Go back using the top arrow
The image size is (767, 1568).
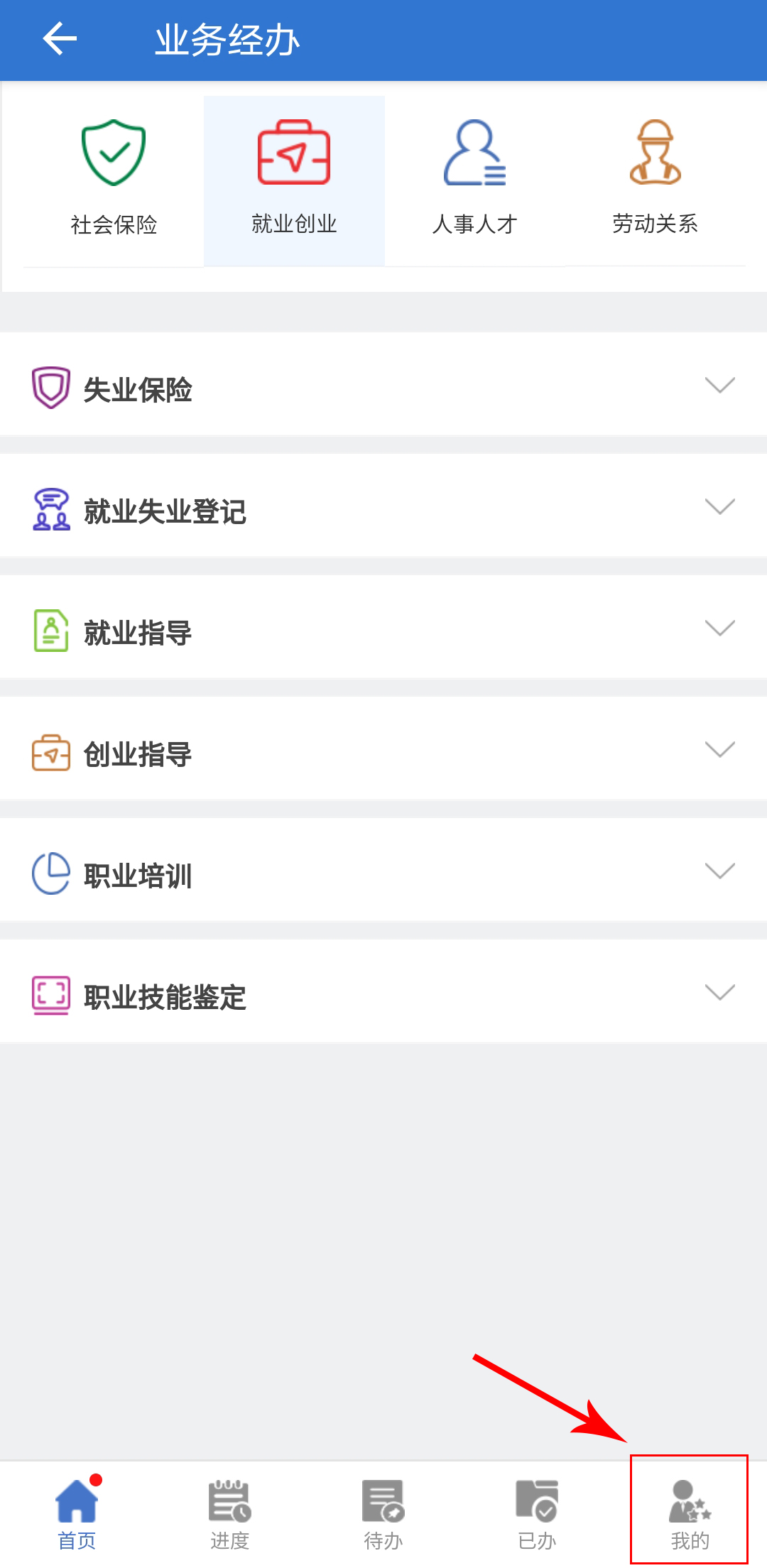tap(60, 39)
